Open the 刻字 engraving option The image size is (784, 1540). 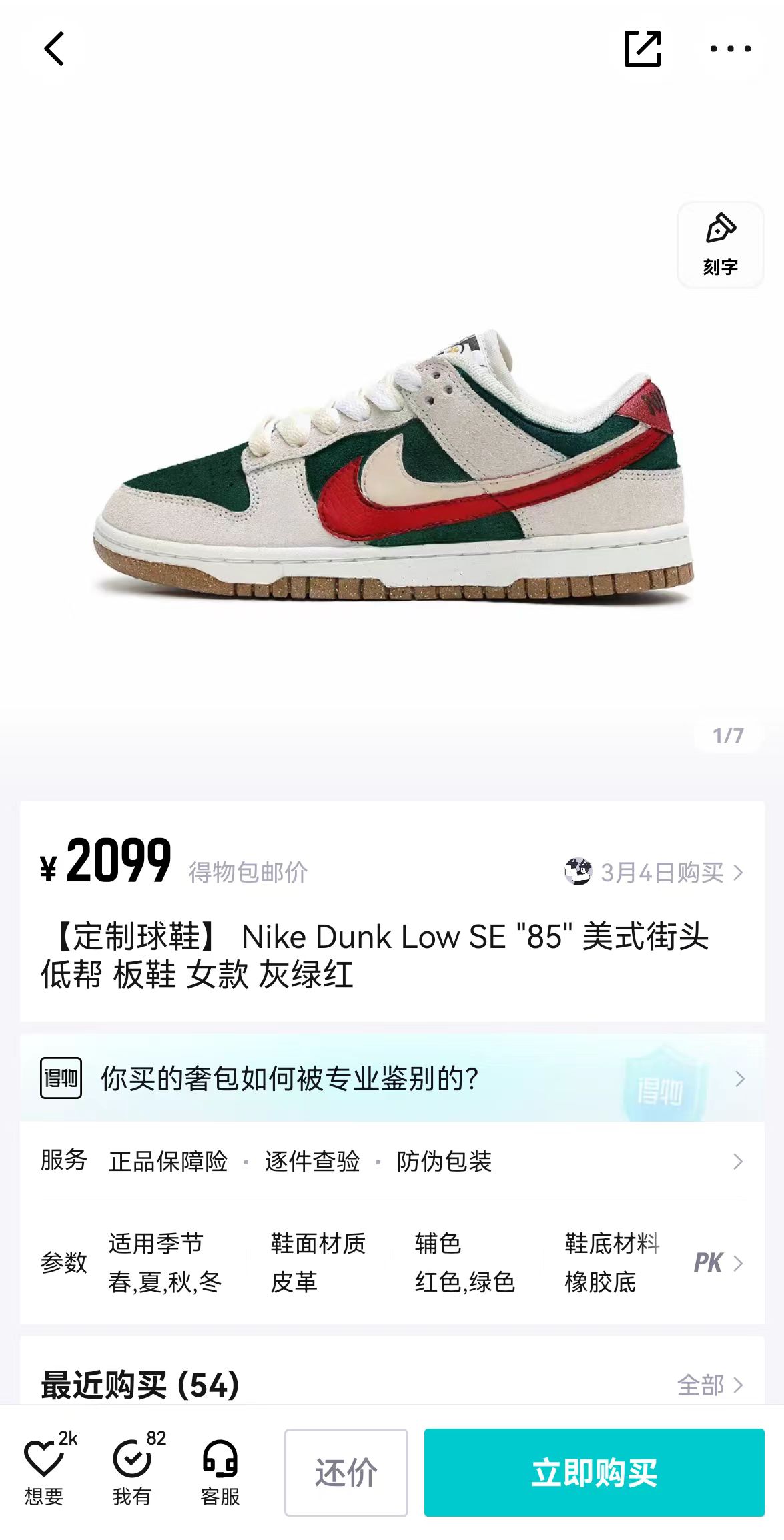[720, 245]
